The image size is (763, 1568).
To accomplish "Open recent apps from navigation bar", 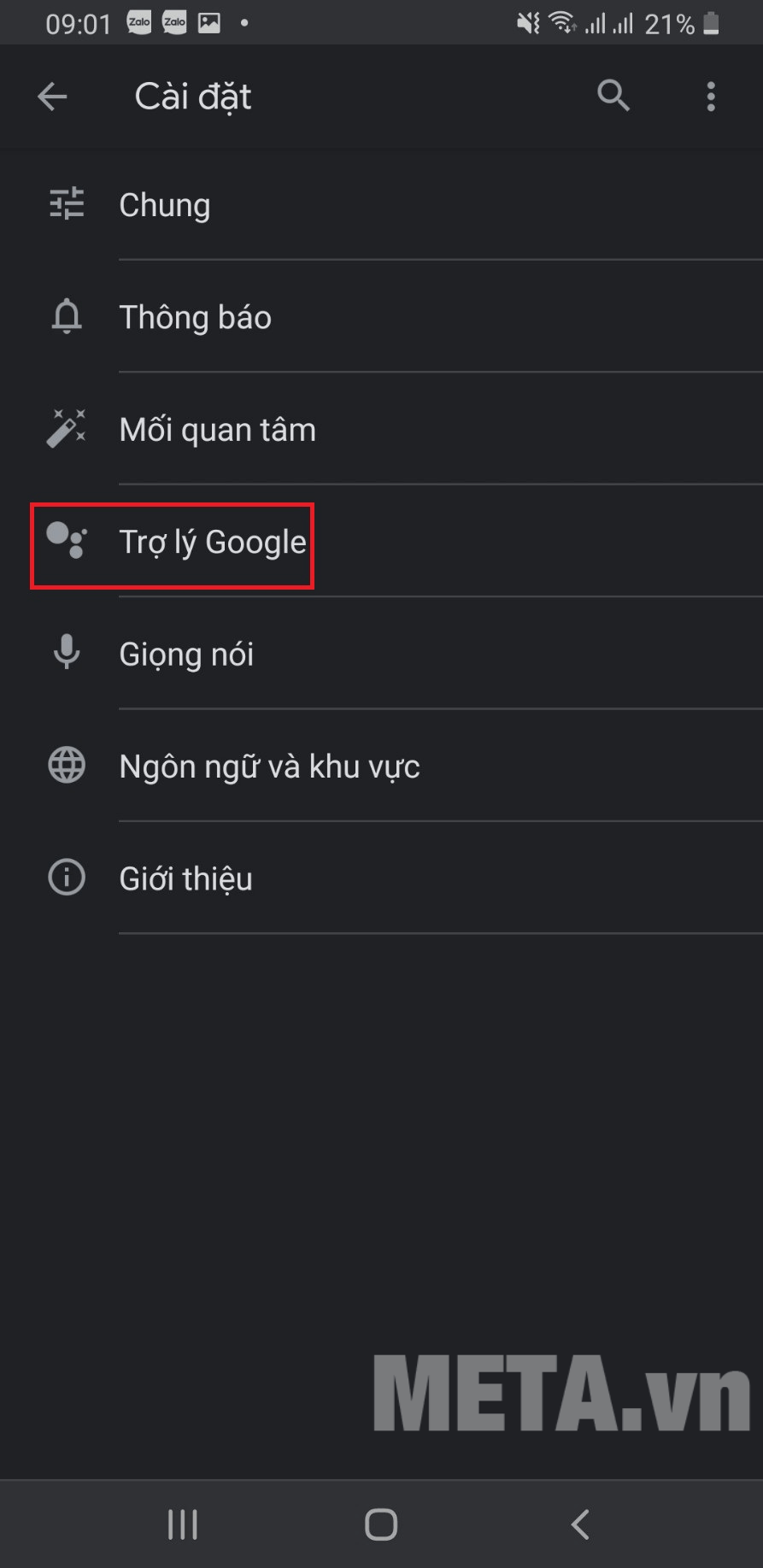I will coord(182,1524).
